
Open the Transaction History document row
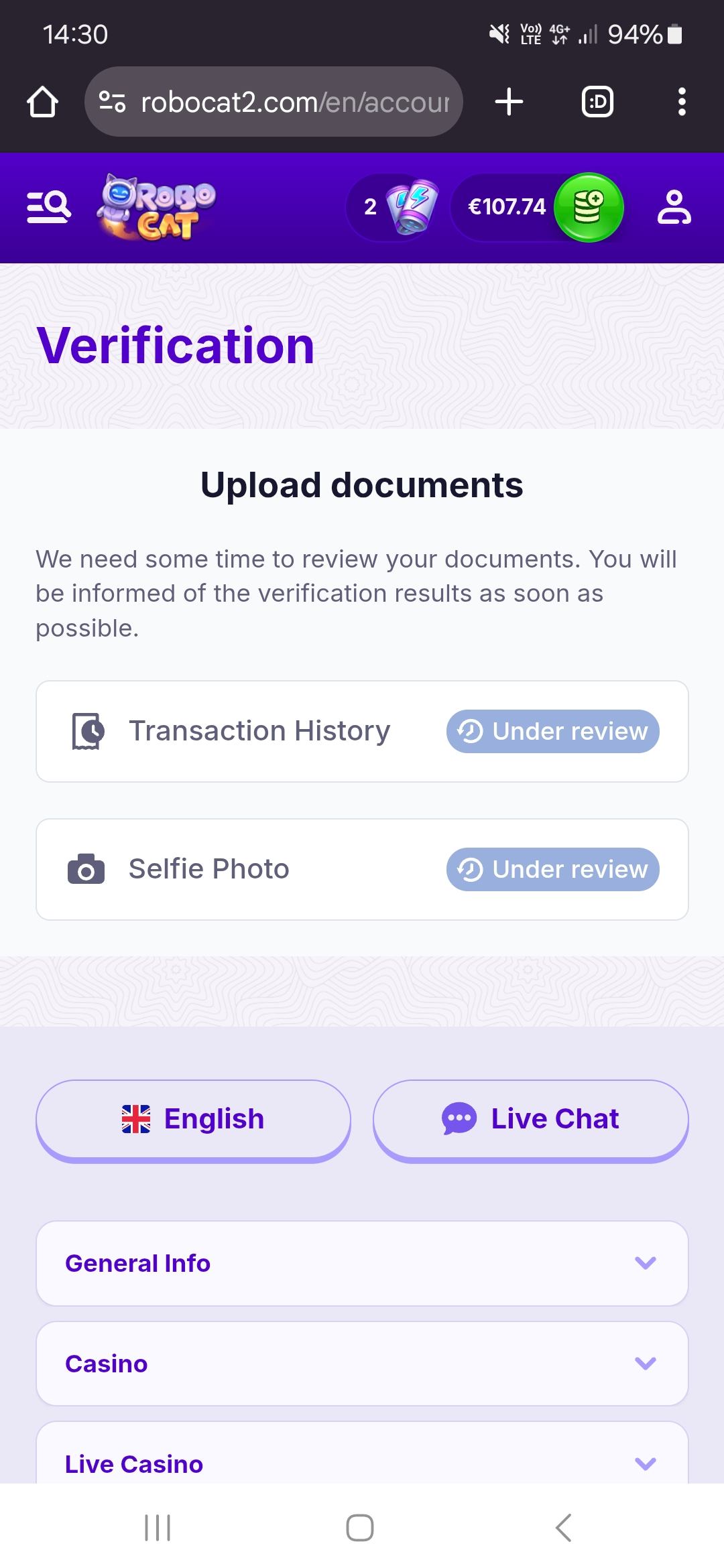point(362,731)
